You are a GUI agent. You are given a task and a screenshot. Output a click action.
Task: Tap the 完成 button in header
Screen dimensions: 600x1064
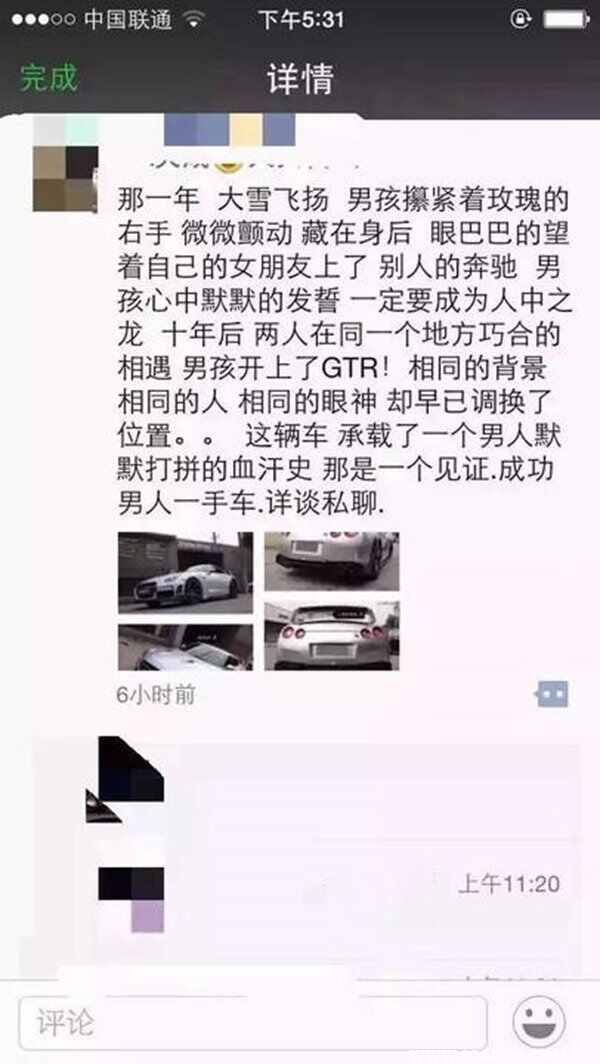tap(49, 78)
